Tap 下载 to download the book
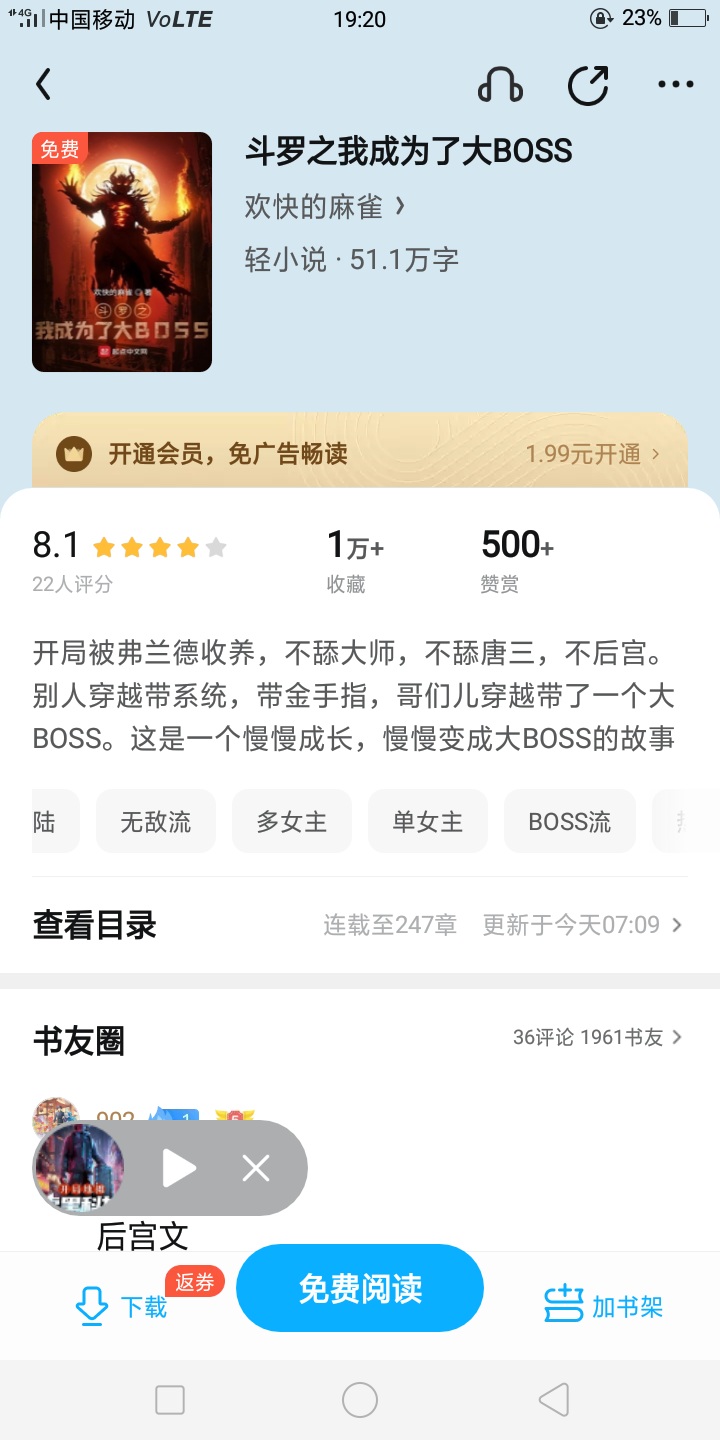720x1440 pixels. tap(122, 1306)
